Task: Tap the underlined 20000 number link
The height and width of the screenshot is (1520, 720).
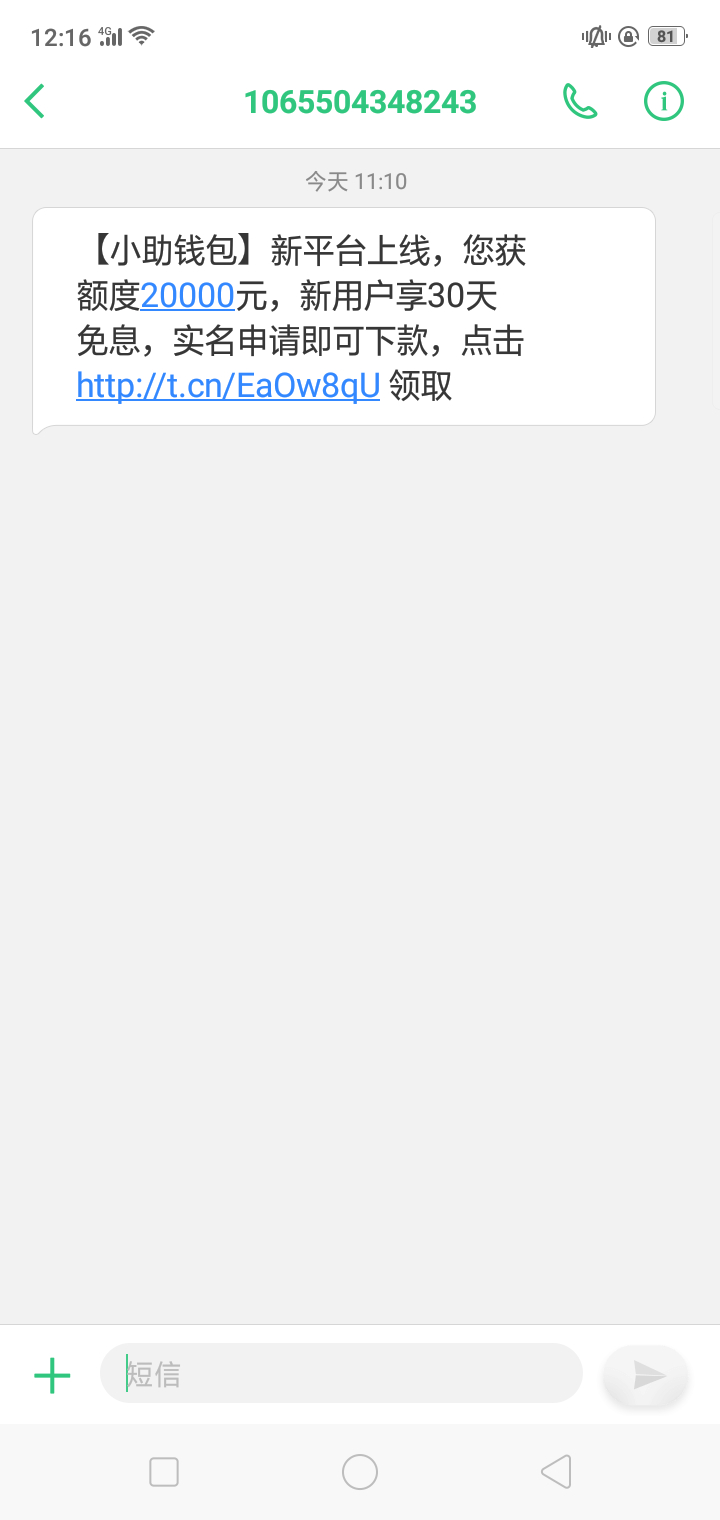Action: tap(187, 296)
